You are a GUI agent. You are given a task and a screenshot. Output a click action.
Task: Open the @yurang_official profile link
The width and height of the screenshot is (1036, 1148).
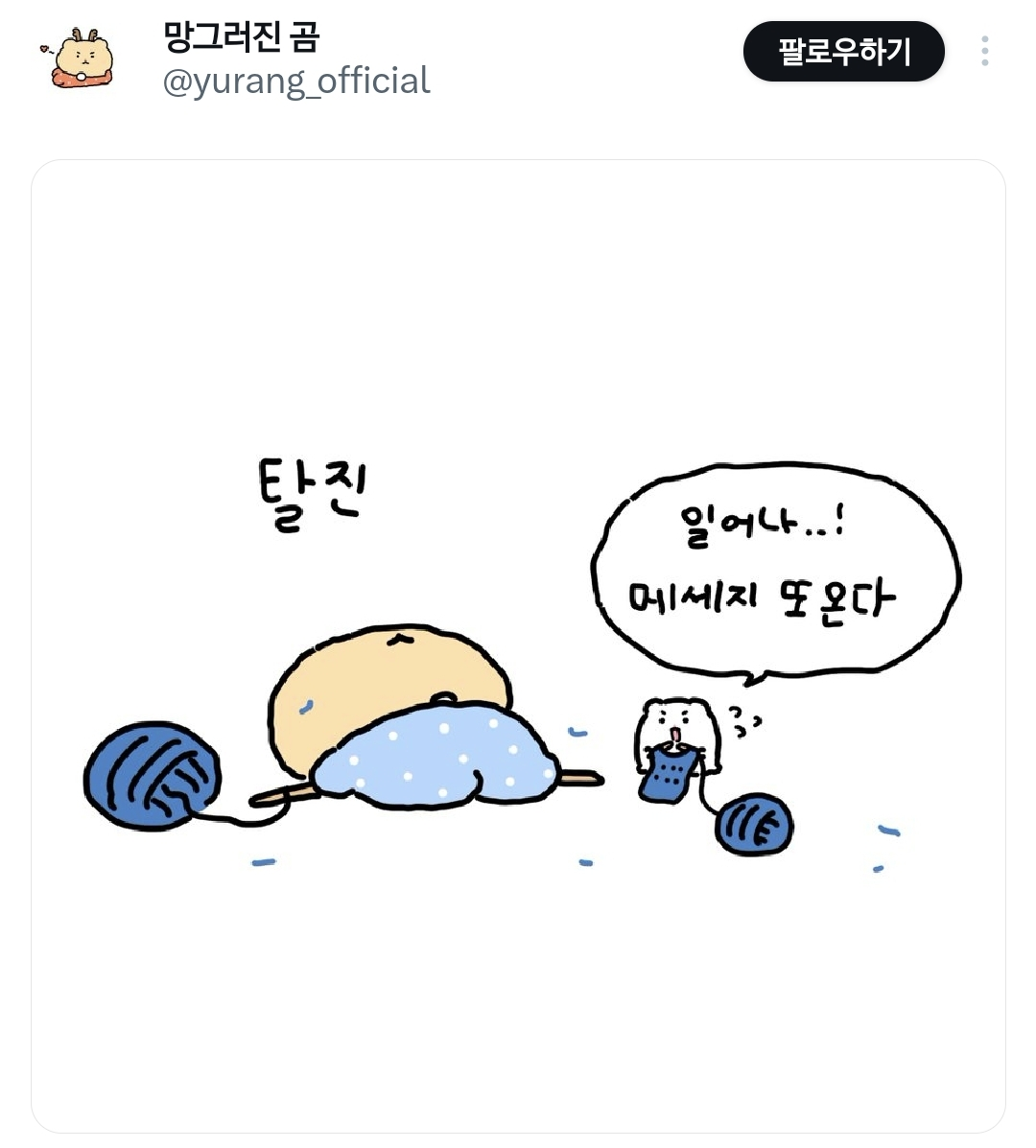click(x=296, y=82)
